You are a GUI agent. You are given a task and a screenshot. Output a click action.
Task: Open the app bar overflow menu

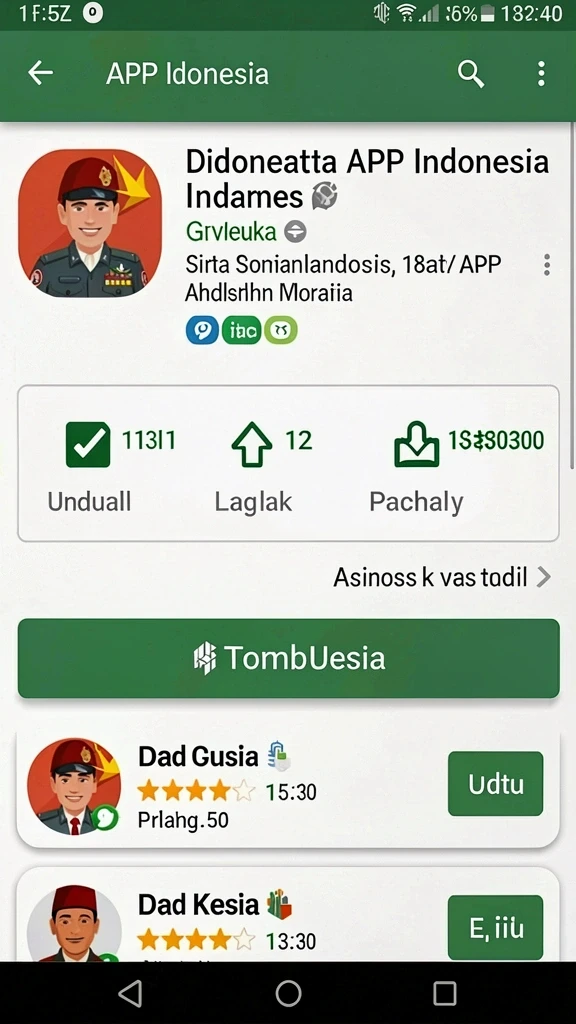541,74
